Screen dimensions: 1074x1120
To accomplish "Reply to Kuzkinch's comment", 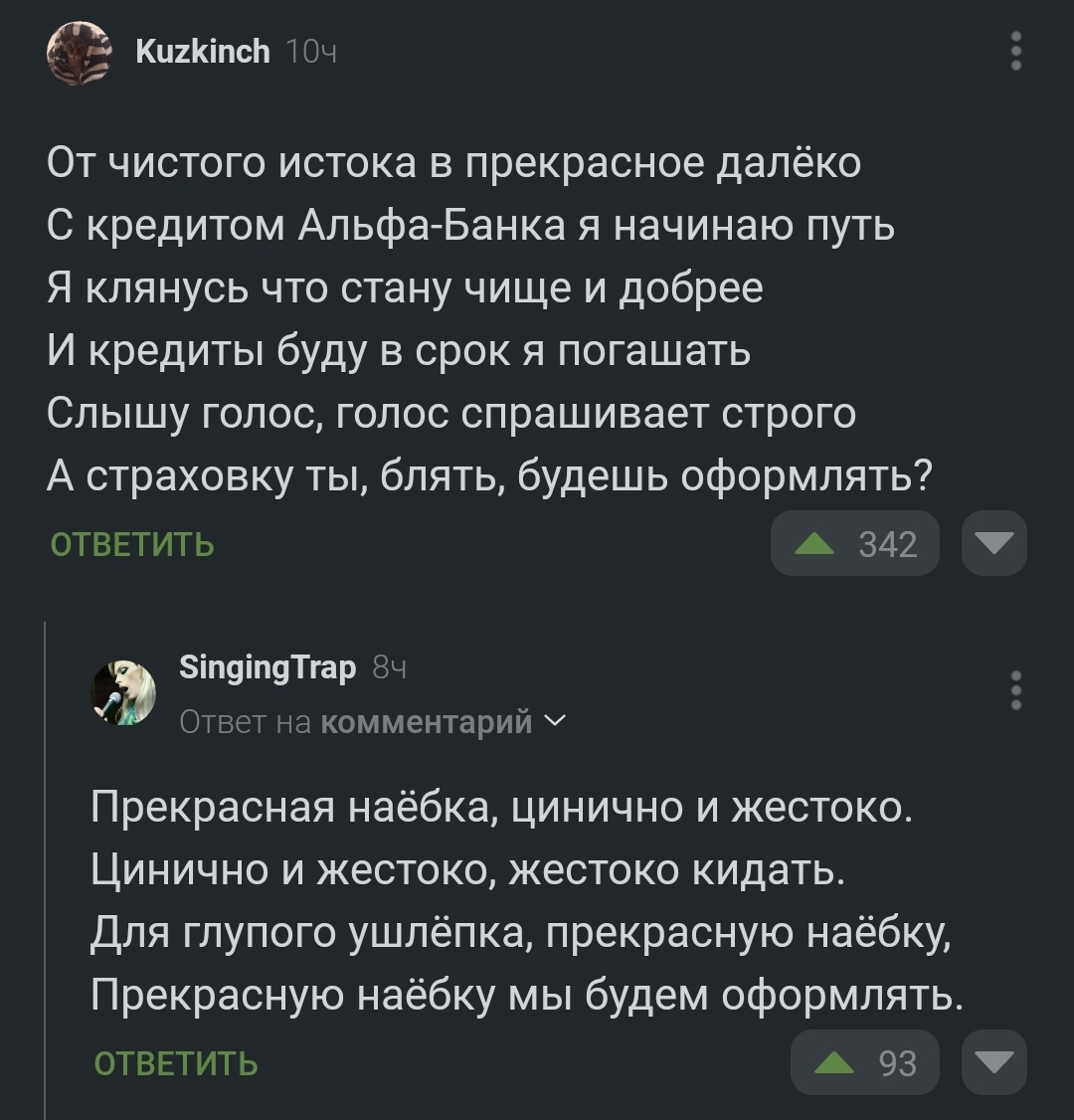I will click(132, 545).
